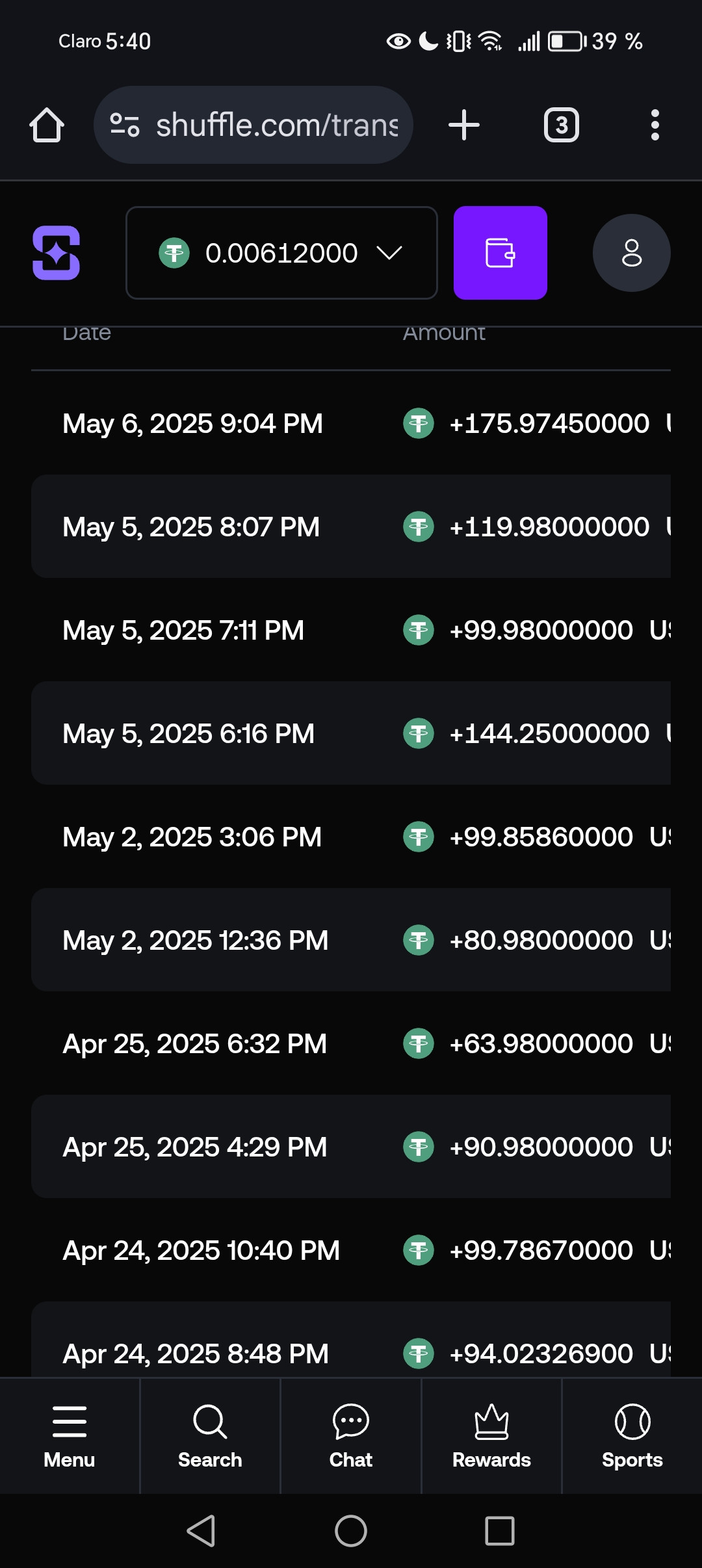Show the open tabs switcher
702x1568 pixels.
click(562, 125)
